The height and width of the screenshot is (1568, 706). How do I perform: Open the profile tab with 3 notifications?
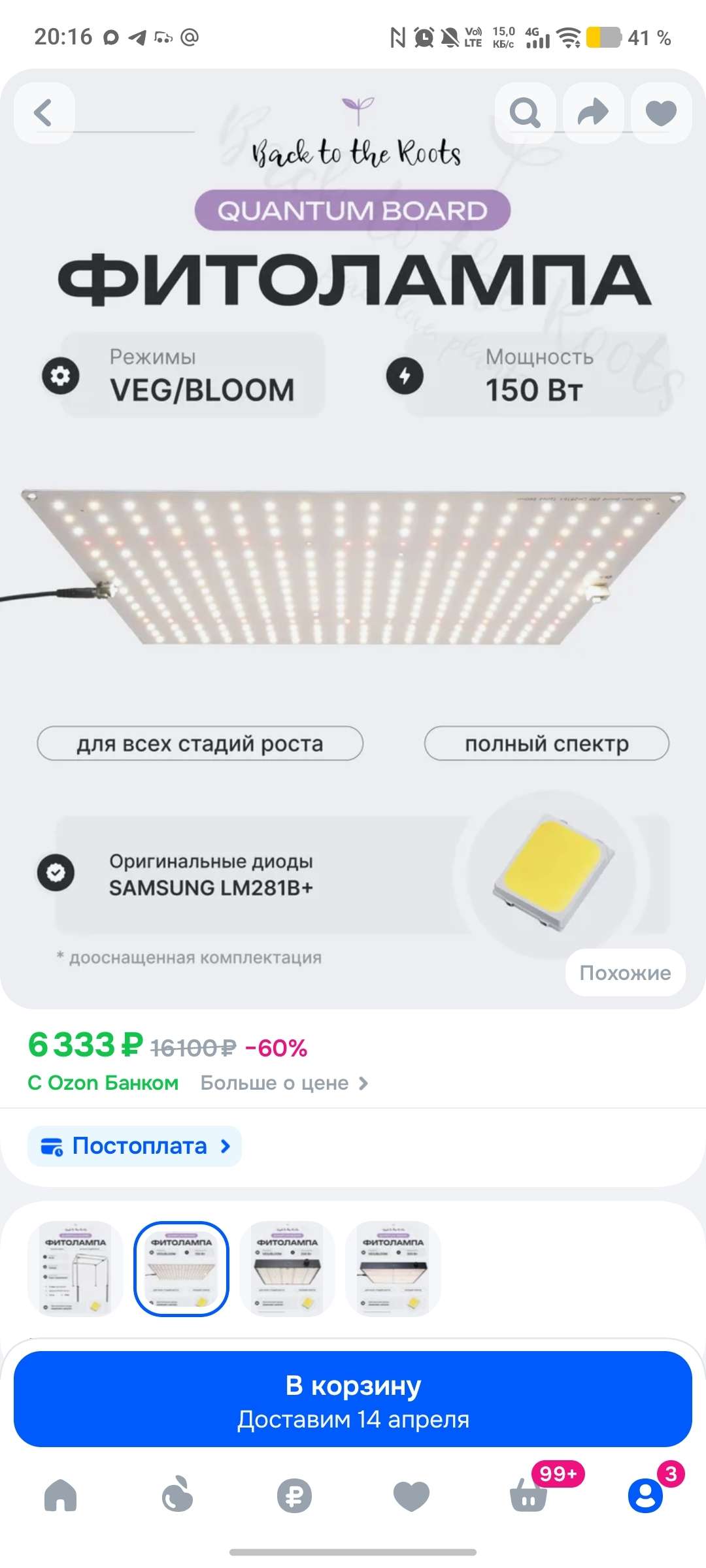pos(645,1495)
